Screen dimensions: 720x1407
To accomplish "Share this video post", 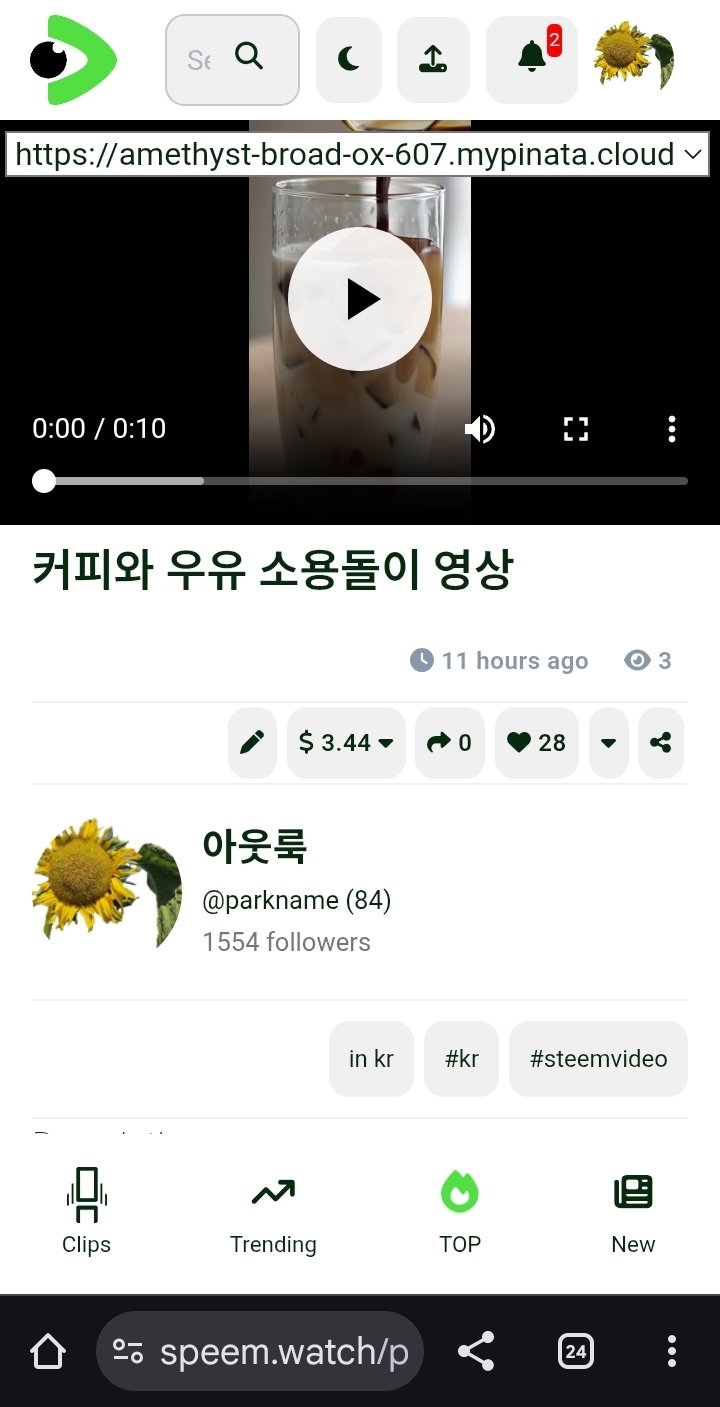I will pyautogui.click(x=660, y=742).
